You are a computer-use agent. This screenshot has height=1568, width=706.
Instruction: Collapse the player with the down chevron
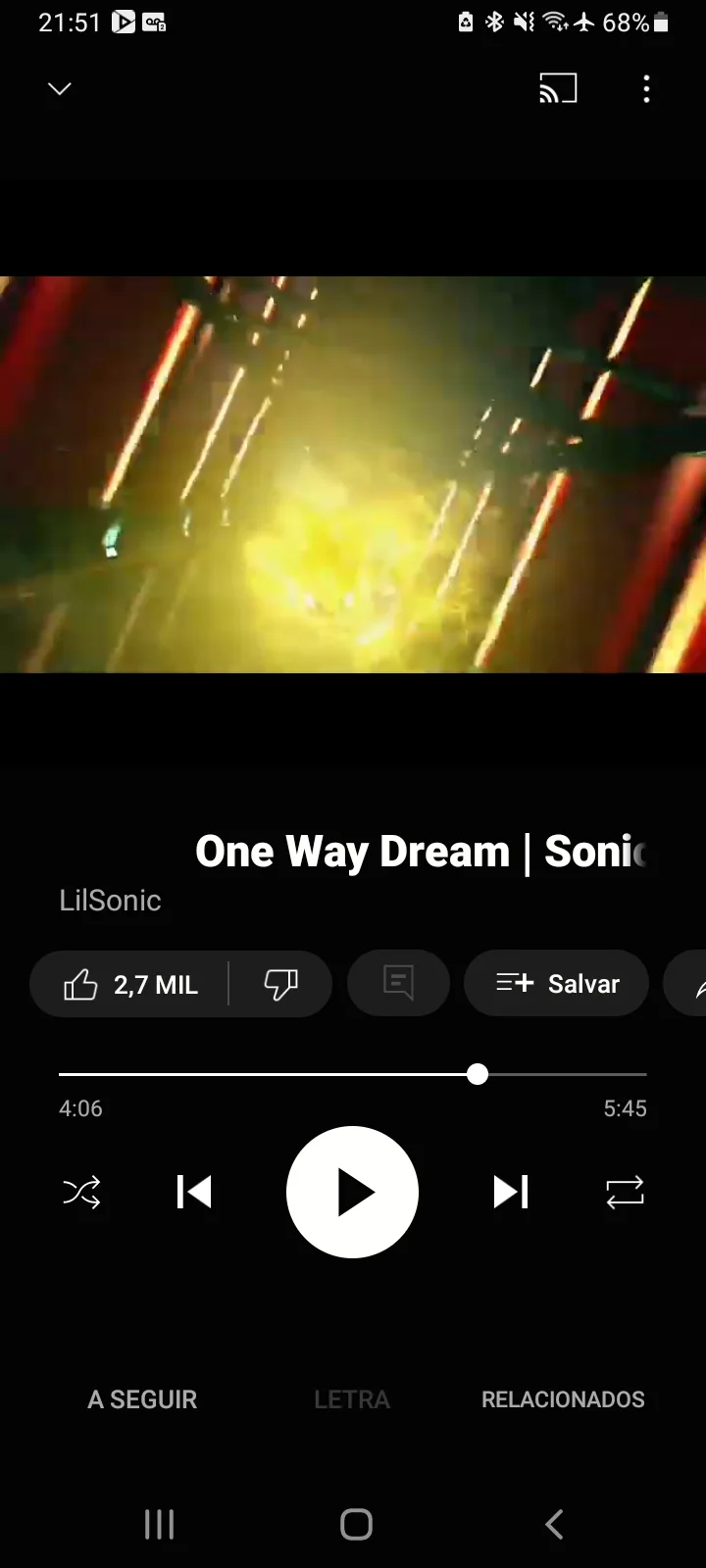pyautogui.click(x=60, y=89)
